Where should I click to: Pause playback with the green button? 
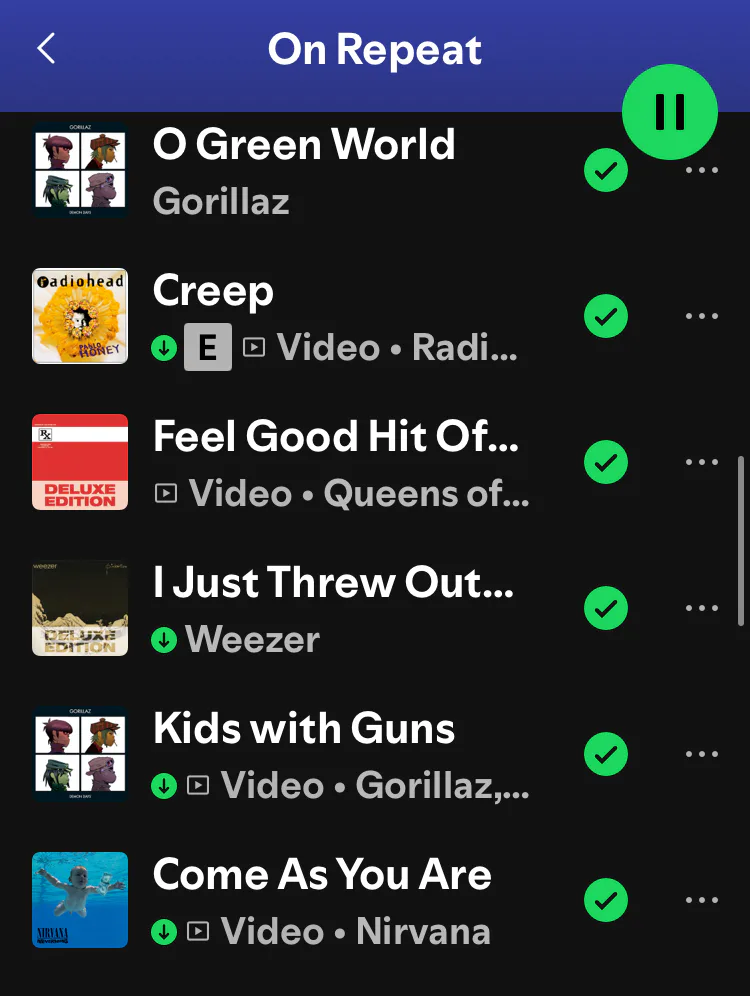click(669, 112)
